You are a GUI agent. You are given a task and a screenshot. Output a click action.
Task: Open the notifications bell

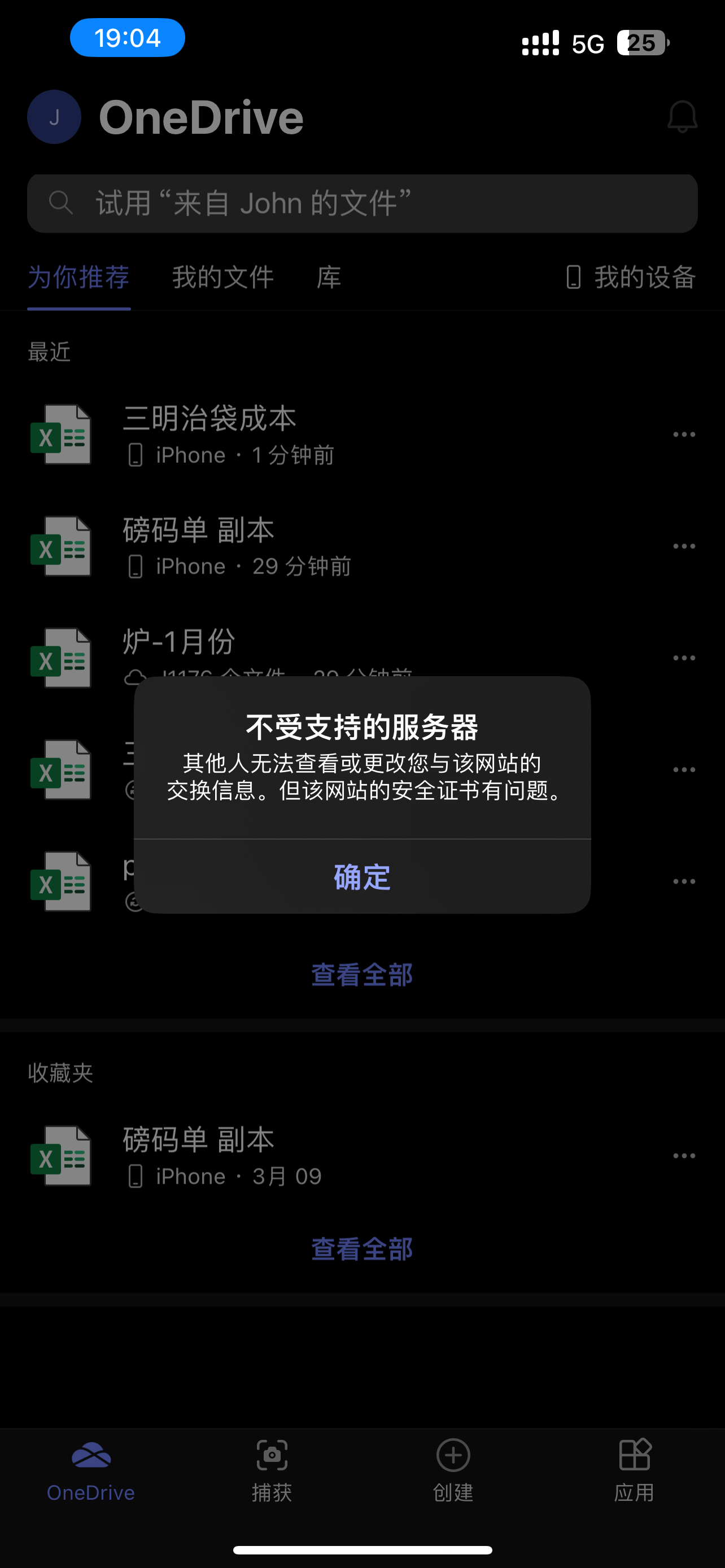[x=682, y=117]
